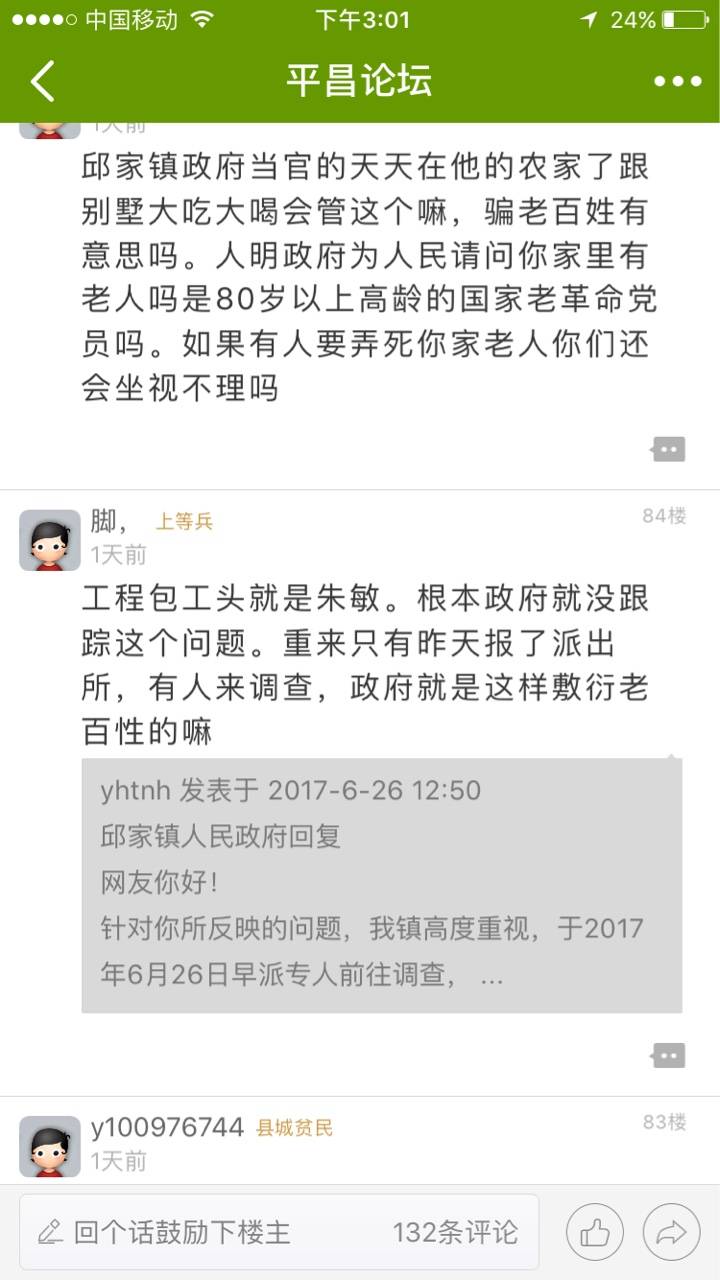Reply to the comment above floor 84
This screenshot has height=1280, width=720.
pyautogui.click(x=668, y=450)
